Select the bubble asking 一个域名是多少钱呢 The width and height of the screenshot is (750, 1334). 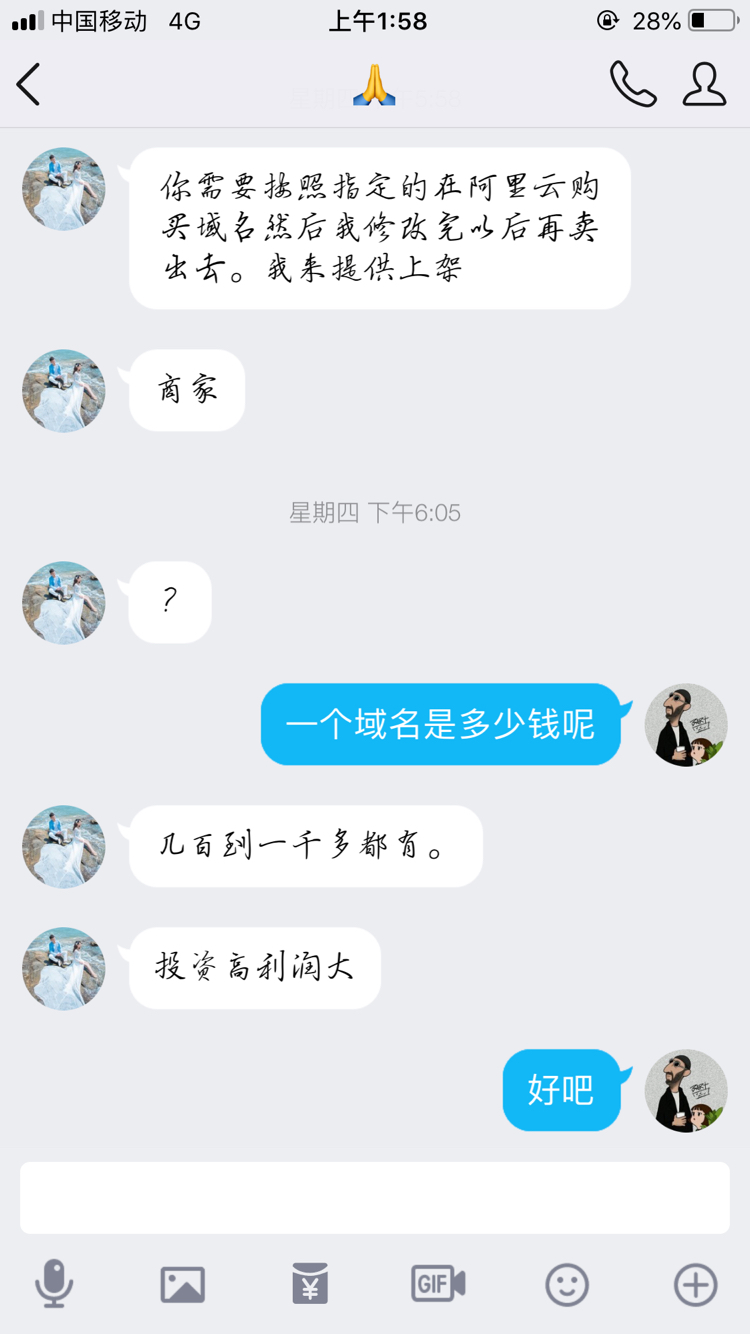tap(440, 724)
